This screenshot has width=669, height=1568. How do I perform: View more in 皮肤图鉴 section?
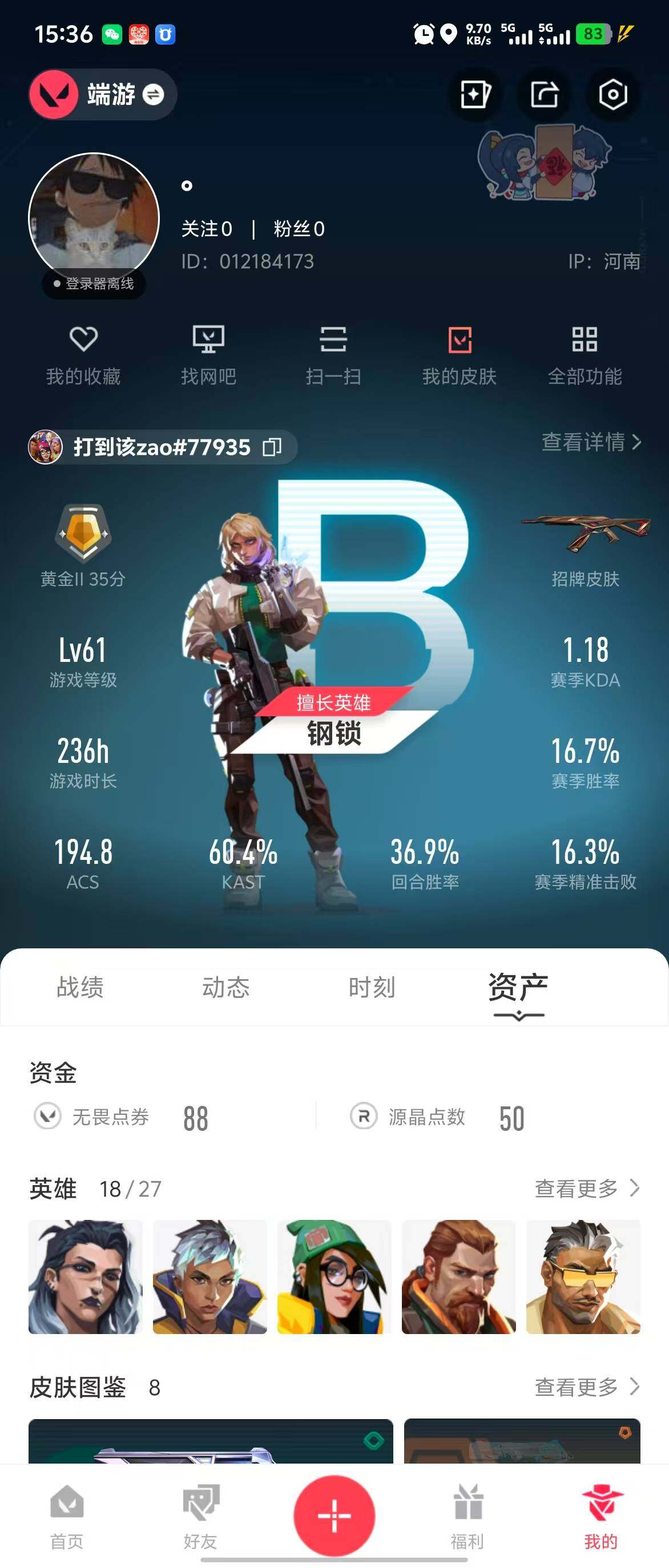click(586, 1387)
